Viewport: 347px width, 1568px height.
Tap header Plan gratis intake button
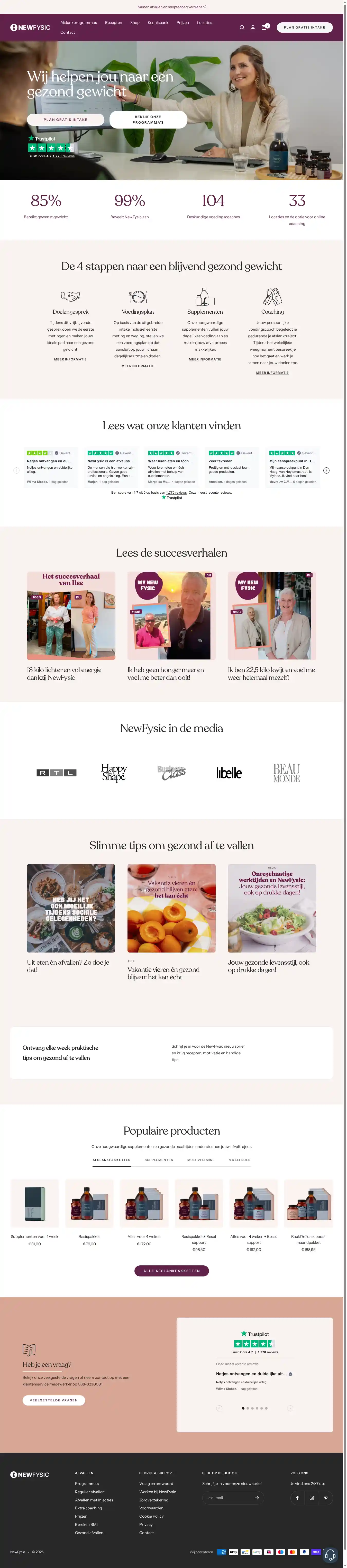(304, 28)
